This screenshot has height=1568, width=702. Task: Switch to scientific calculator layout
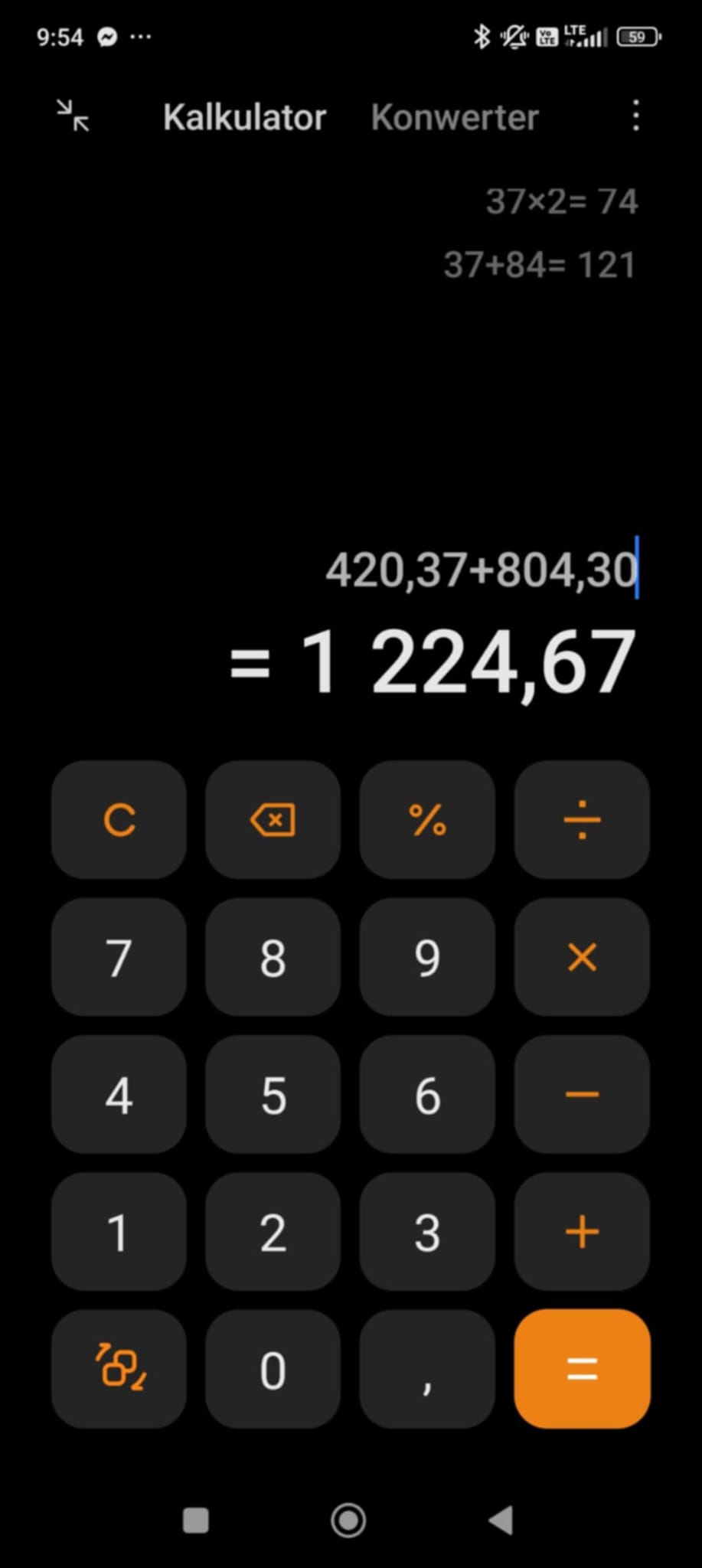(x=119, y=1369)
